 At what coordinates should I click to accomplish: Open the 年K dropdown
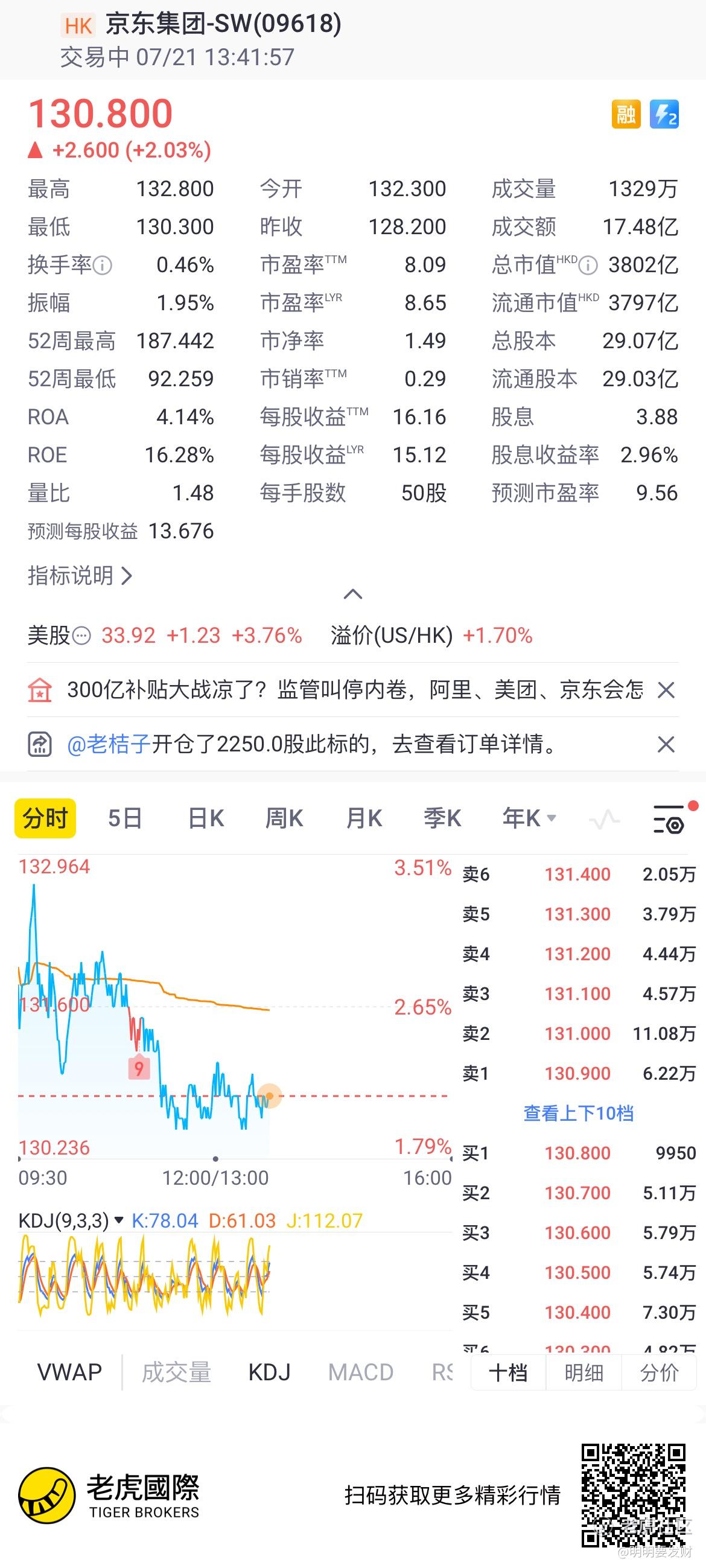pyautogui.click(x=530, y=818)
